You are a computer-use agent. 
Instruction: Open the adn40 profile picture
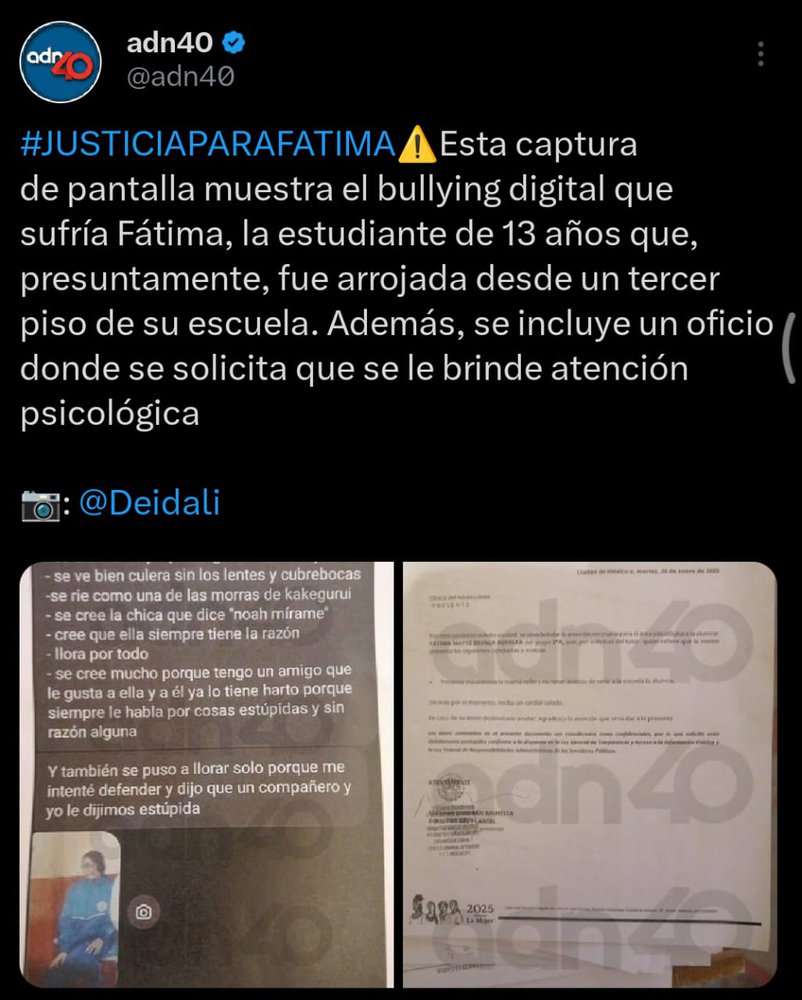61,61
